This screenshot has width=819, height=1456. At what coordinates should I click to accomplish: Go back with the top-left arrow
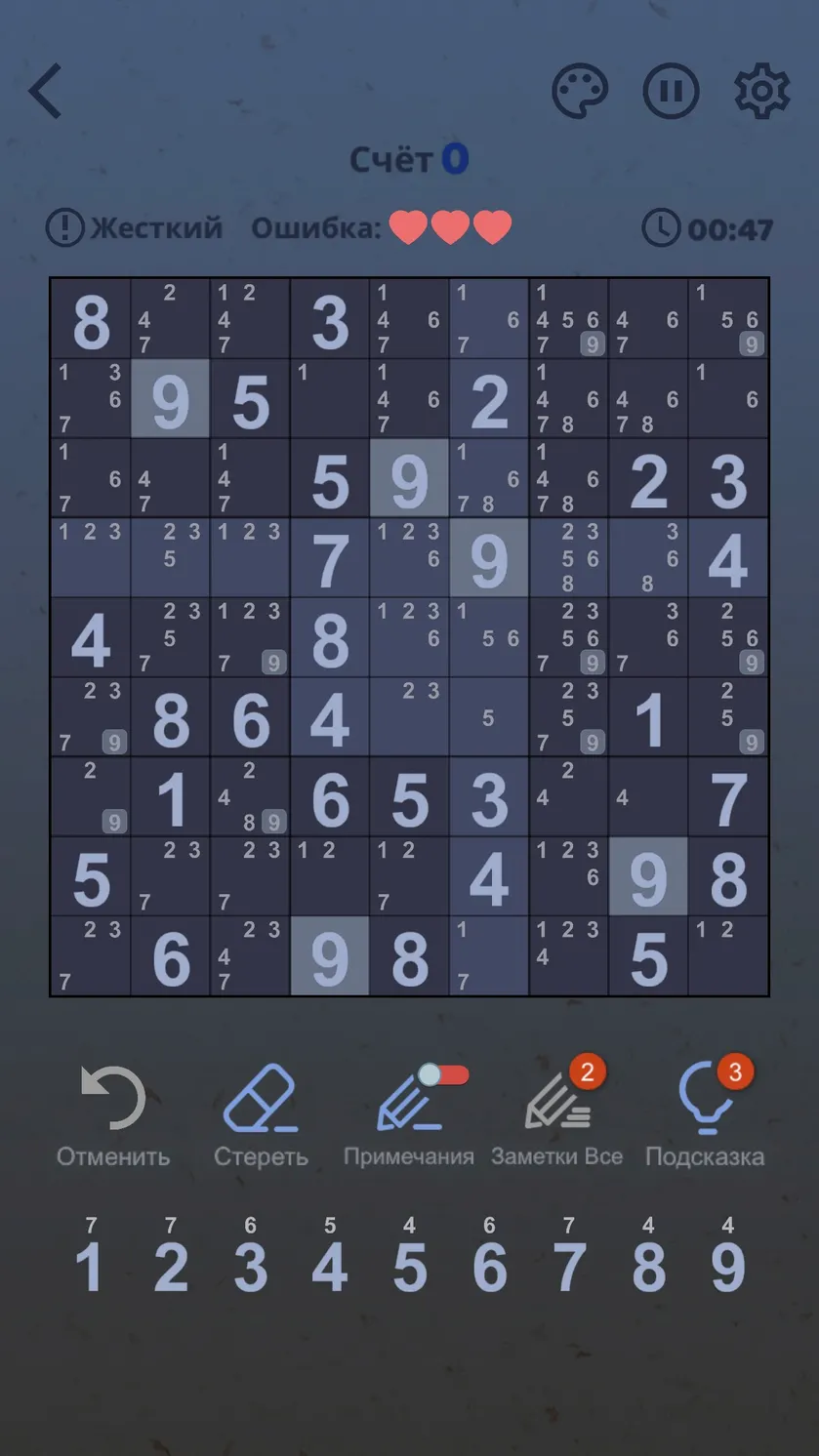click(46, 92)
